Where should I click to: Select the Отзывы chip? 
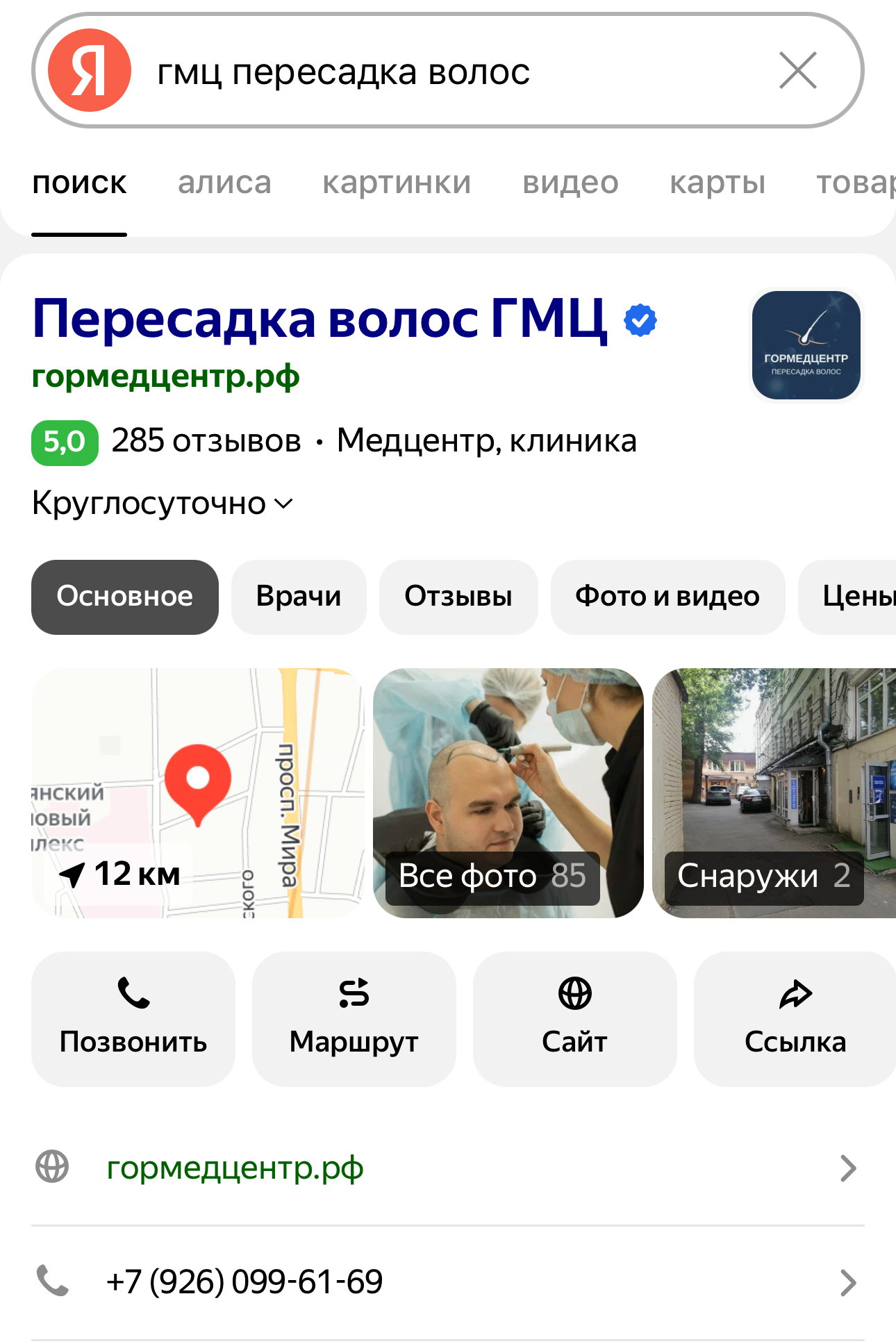pyautogui.click(x=458, y=597)
